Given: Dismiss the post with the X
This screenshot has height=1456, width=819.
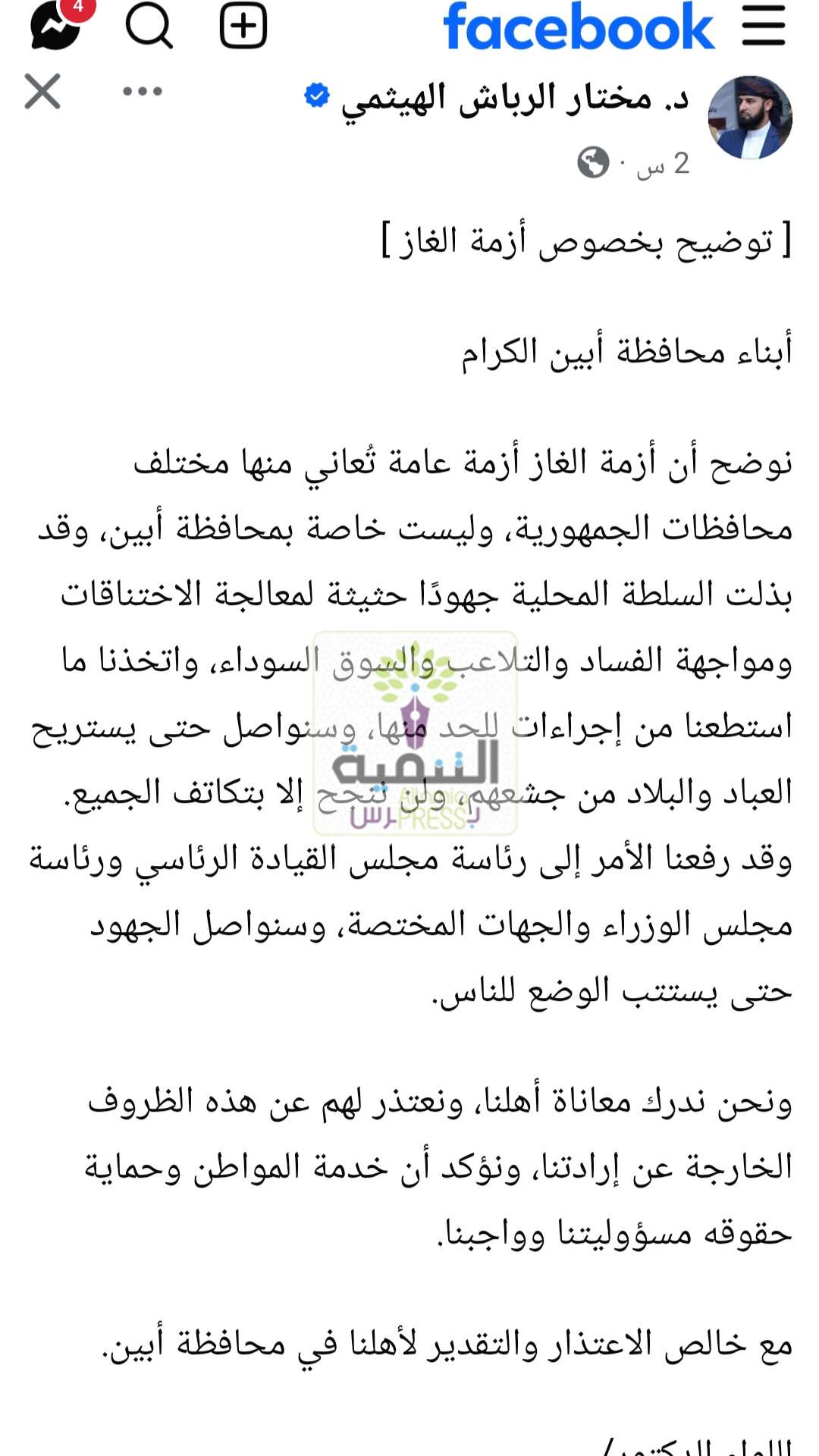Looking at the screenshot, I should tap(42, 92).
